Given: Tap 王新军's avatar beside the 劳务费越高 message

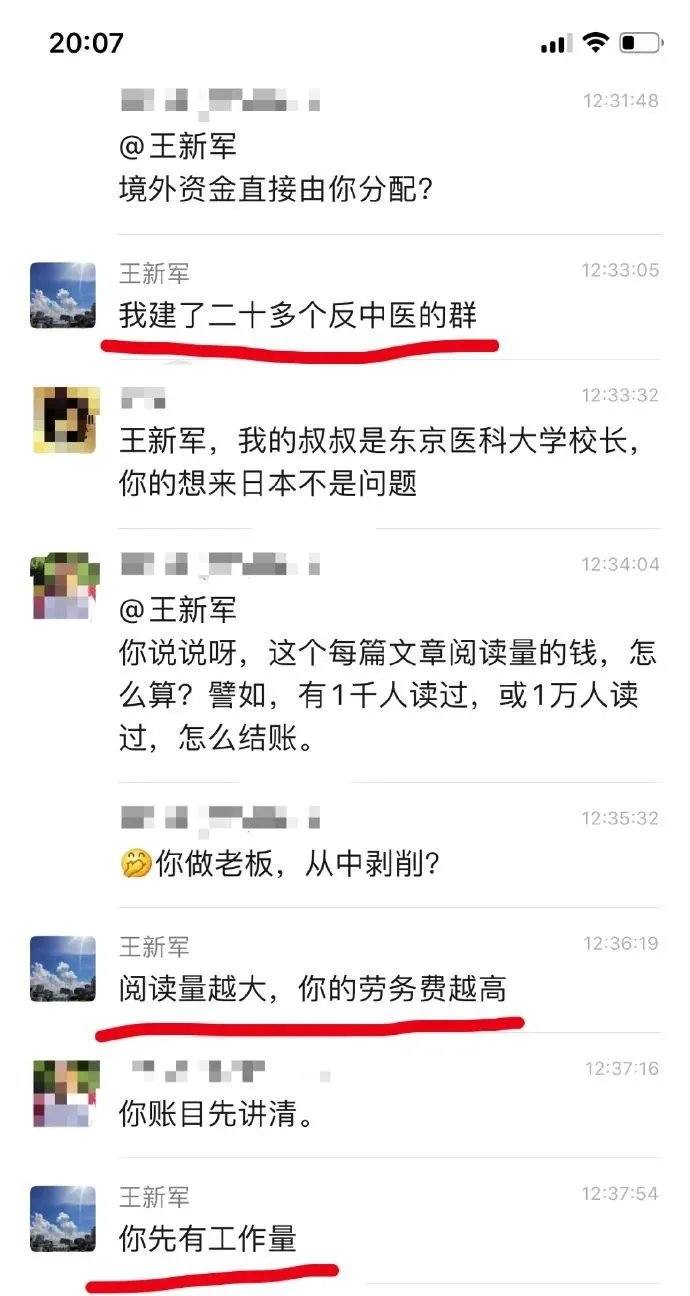Looking at the screenshot, I should tap(64, 968).
